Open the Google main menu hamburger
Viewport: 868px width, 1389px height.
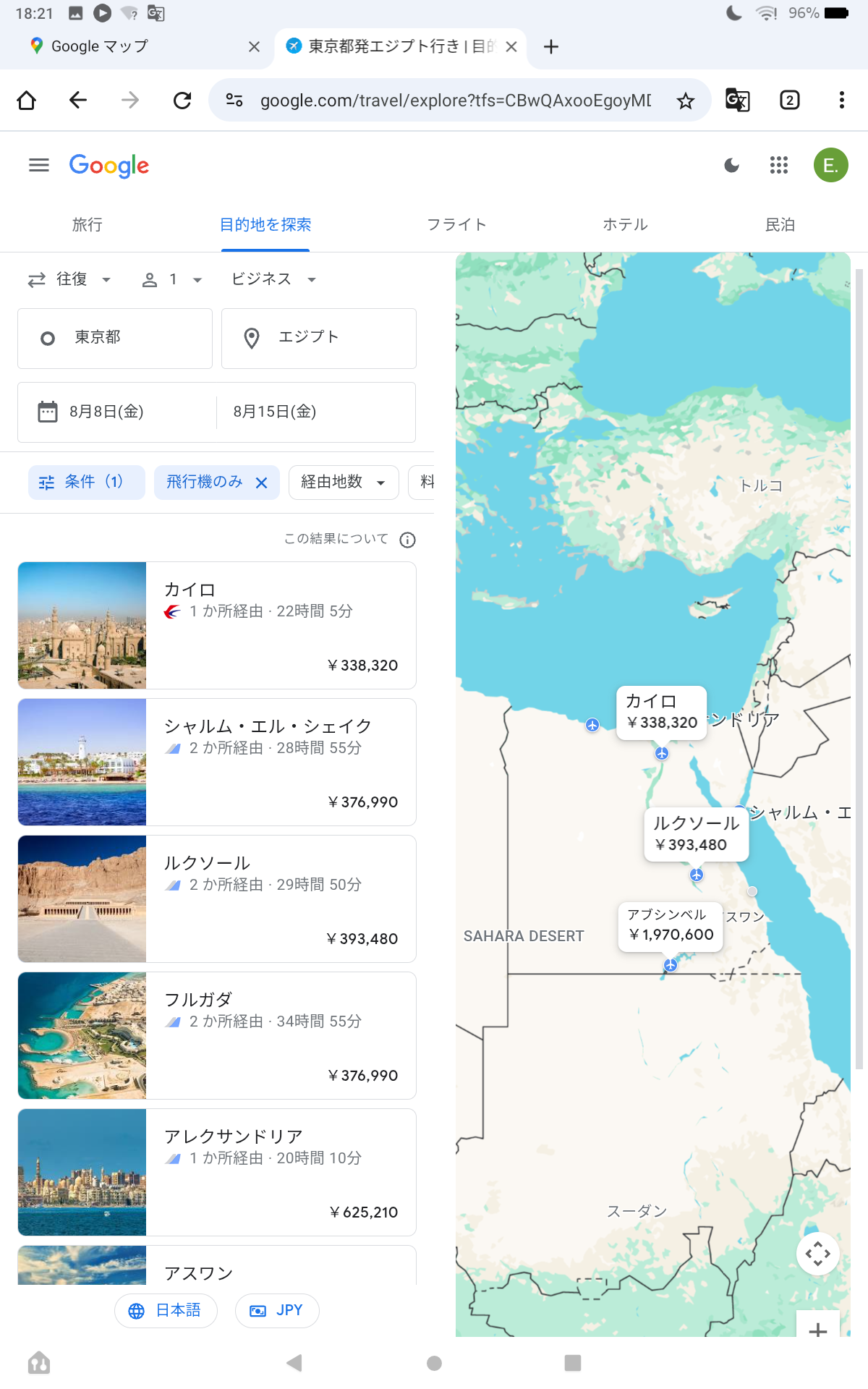[39, 166]
